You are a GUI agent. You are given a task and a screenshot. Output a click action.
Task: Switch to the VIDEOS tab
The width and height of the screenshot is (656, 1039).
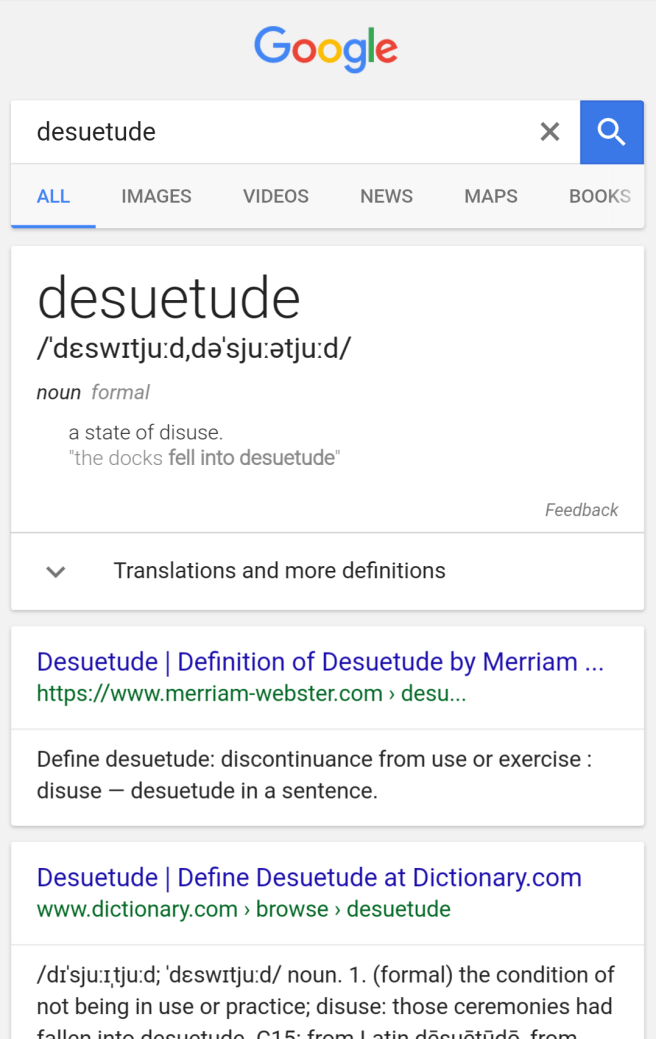coord(276,196)
